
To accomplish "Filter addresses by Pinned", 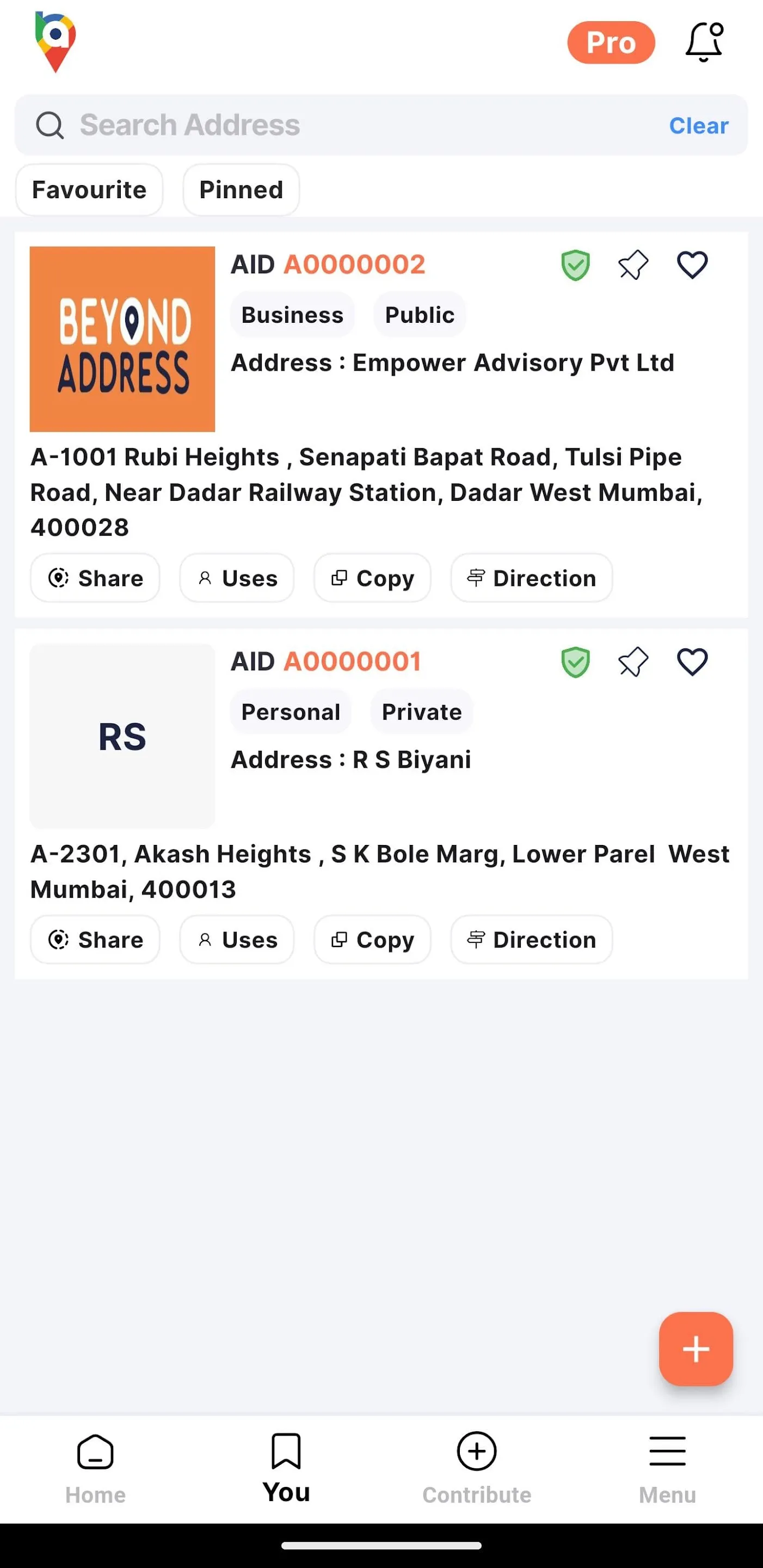I will (x=241, y=189).
